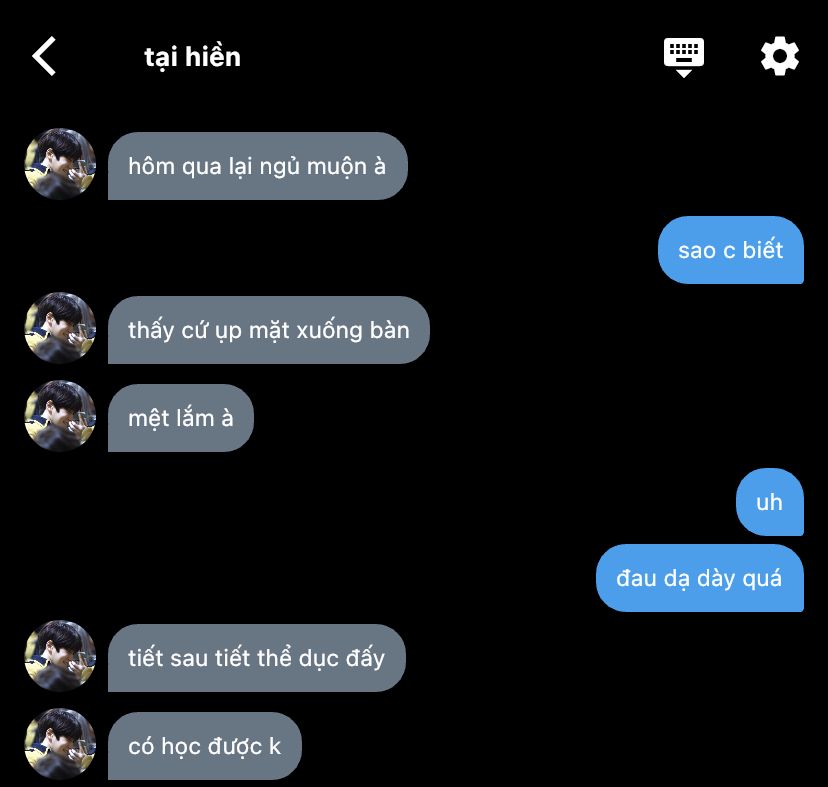Open the keyboard icon in header

pyautogui.click(x=684, y=56)
